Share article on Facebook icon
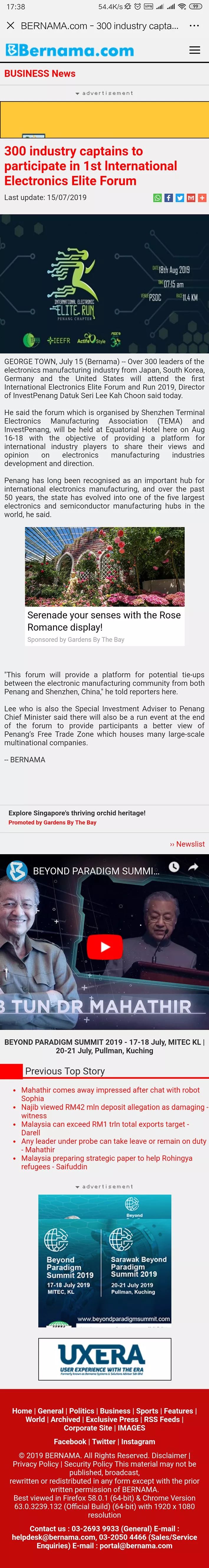Screen dimensions: 209x1568 click(x=169, y=198)
